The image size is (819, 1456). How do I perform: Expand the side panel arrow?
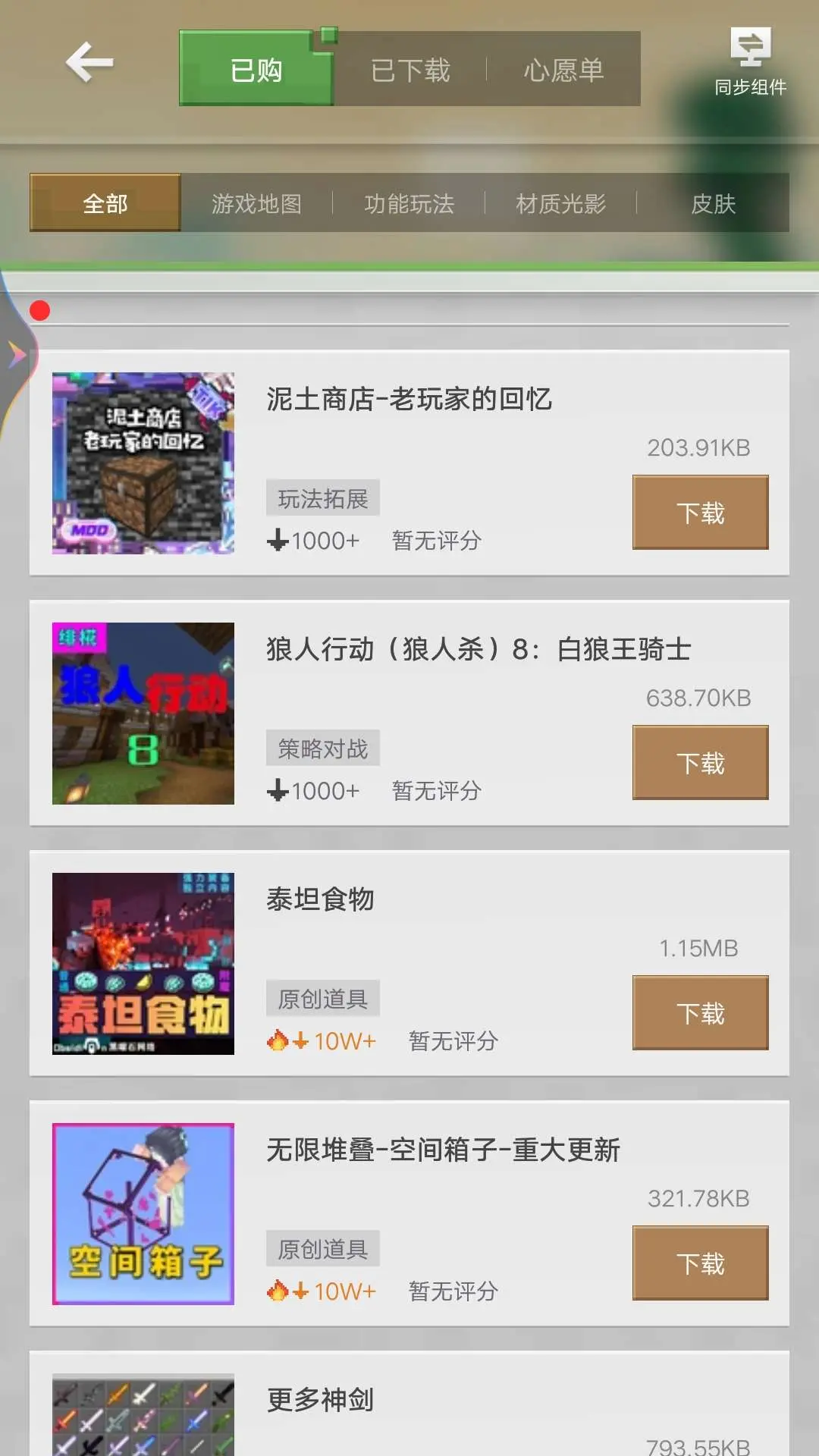click(x=17, y=354)
